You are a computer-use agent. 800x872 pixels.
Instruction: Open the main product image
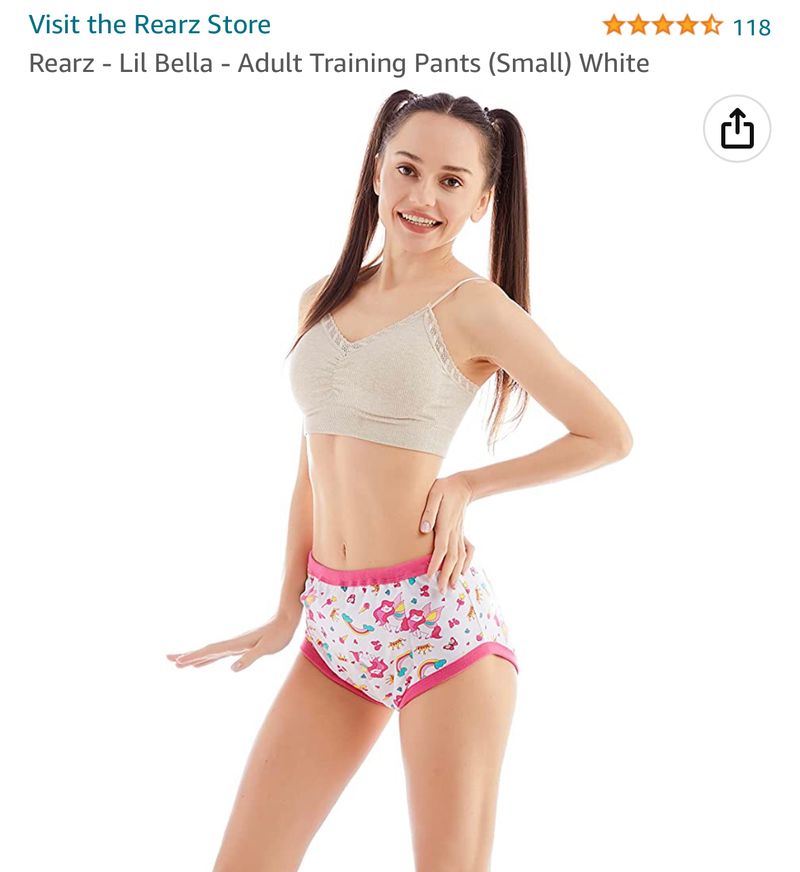click(400, 480)
